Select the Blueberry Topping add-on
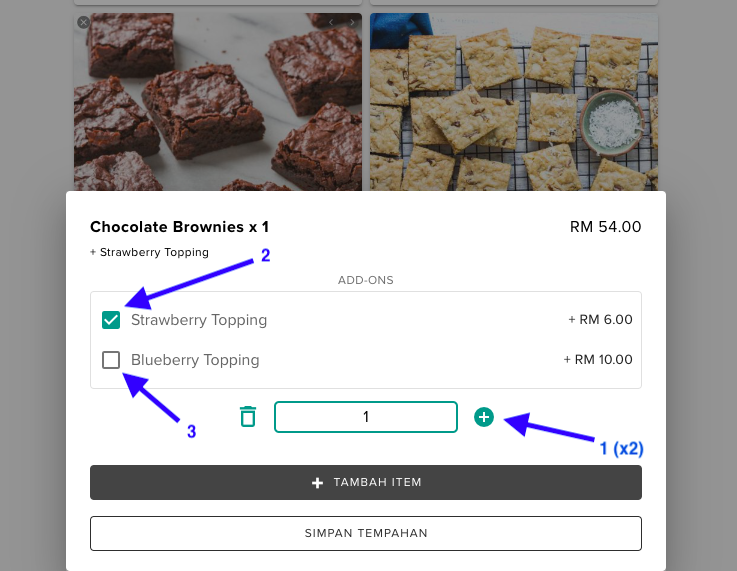 (111, 360)
